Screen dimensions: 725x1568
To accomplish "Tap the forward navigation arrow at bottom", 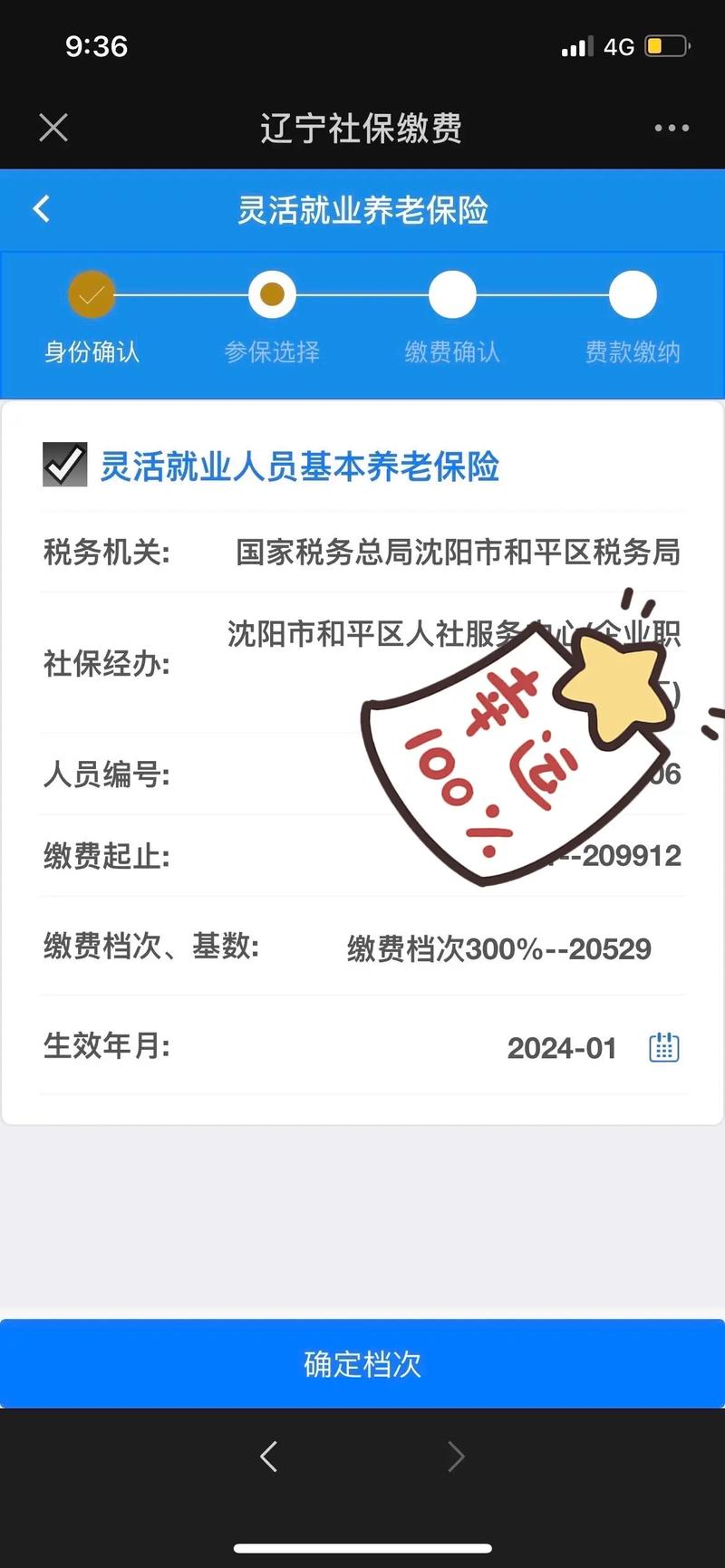I will pyautogui.click(x=456, y=1457).
